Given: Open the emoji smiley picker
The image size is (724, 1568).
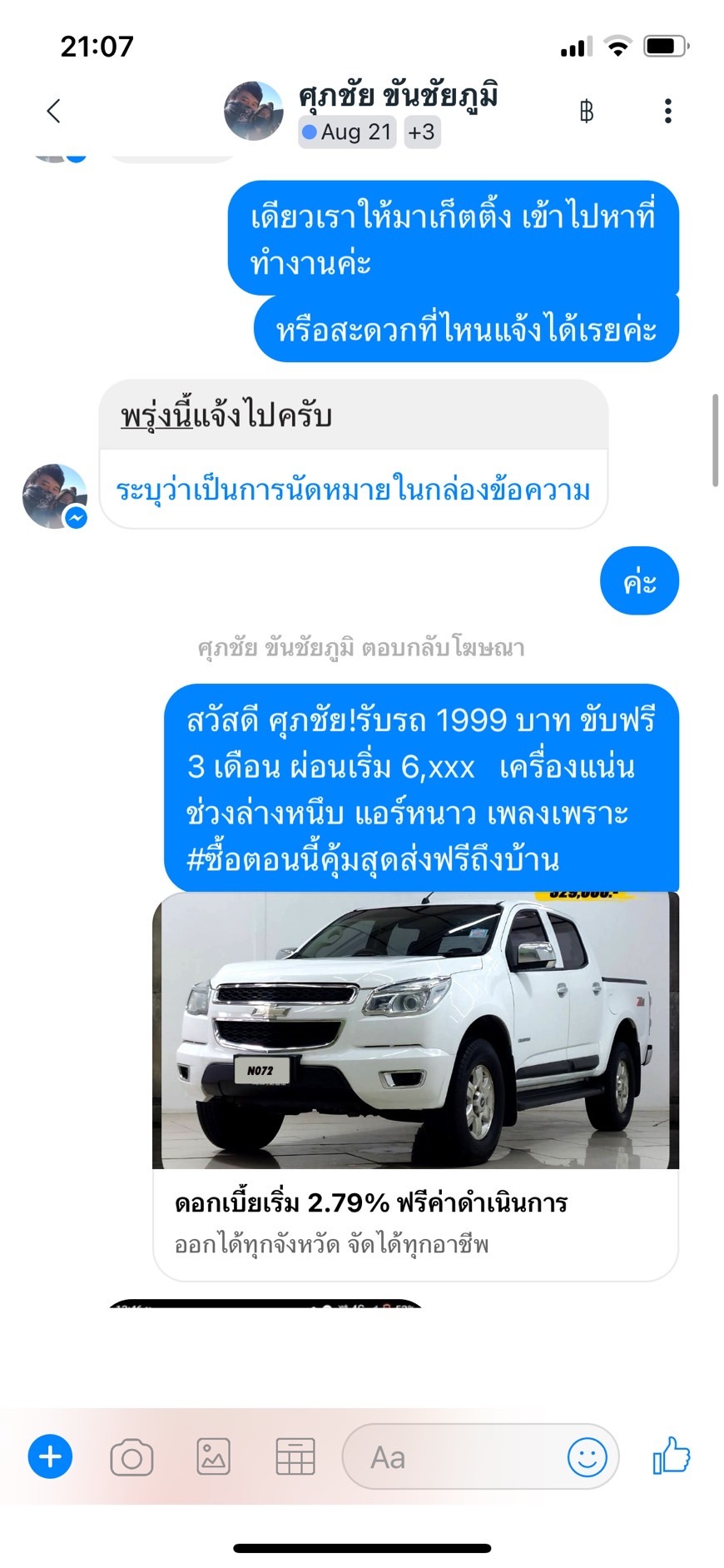Looking at the screenshot, I should click(x=587, y=1457).
